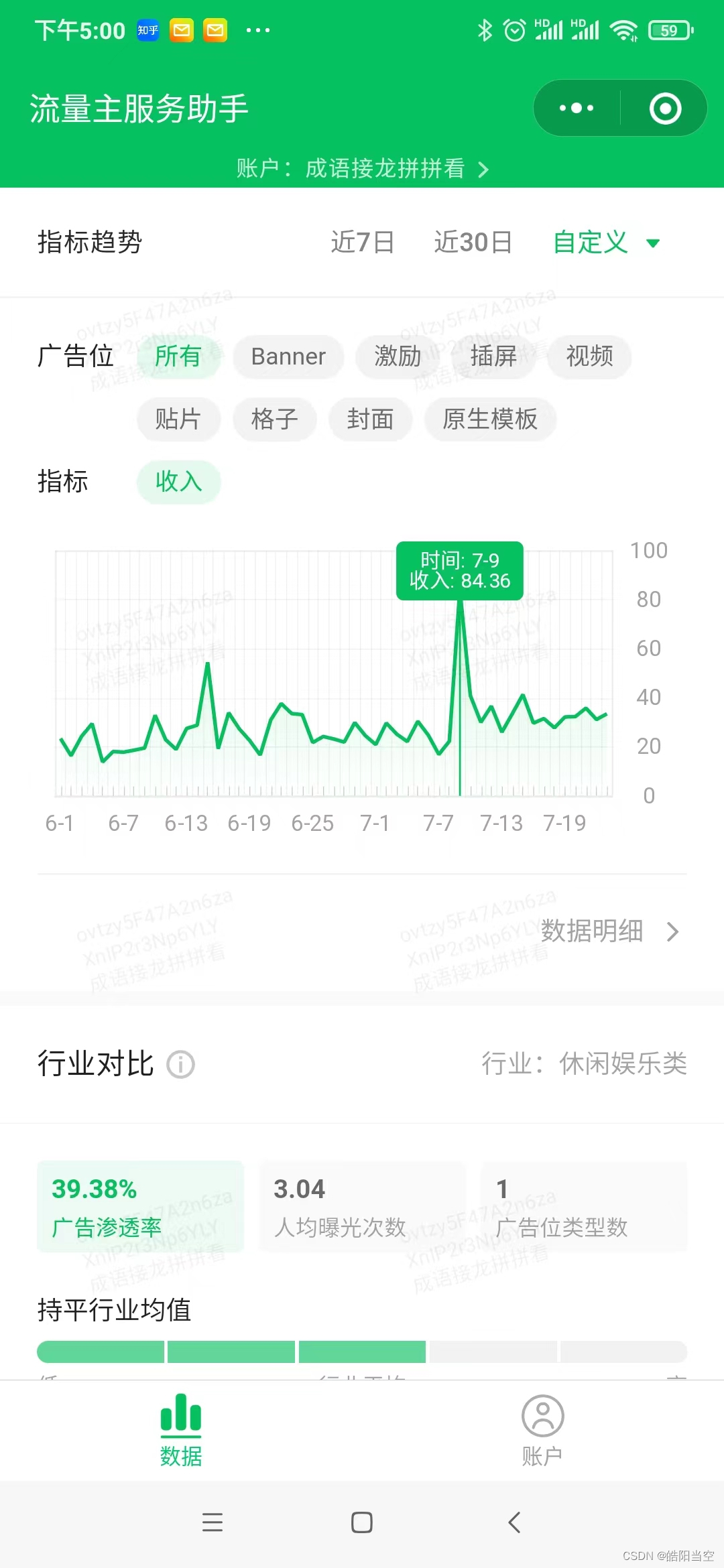The width and height of the screenshot is (724, 1568).
Task: Select the 原生模板 ad filter
Action: [490, 419]
